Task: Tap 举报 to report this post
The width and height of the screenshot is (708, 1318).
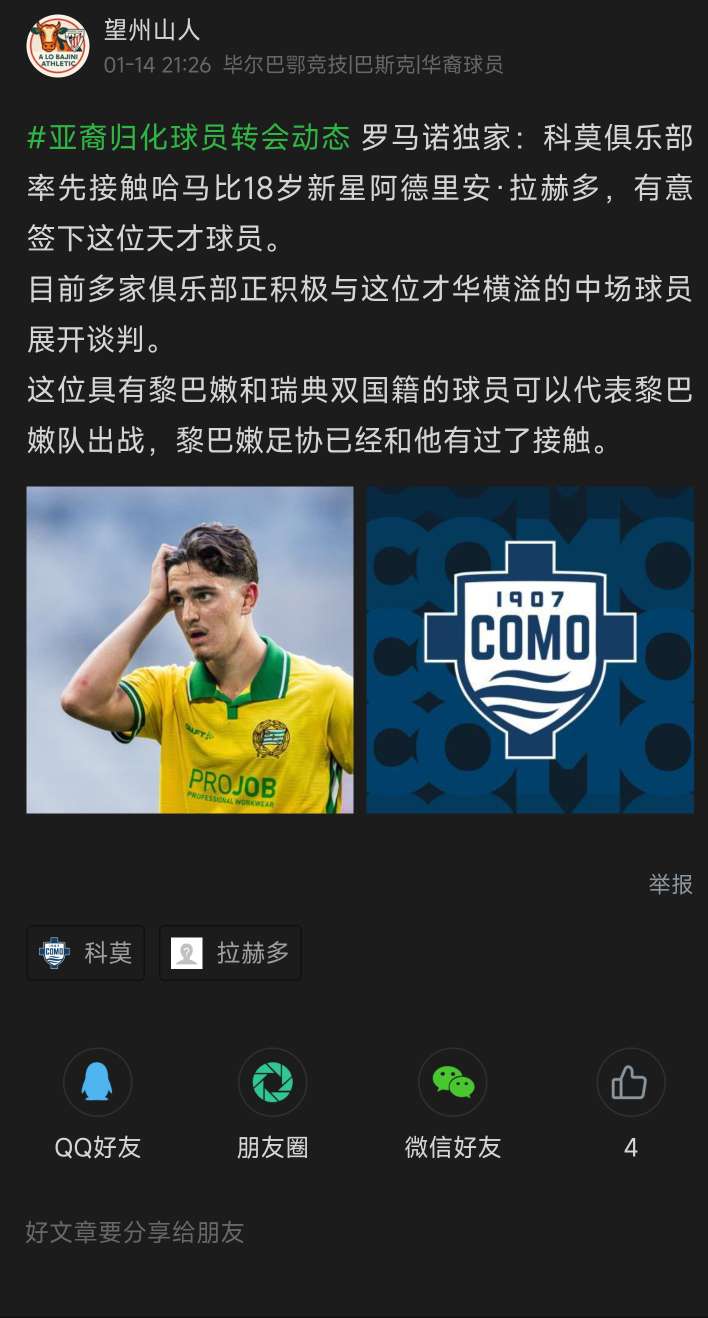Action: [670, 884]
